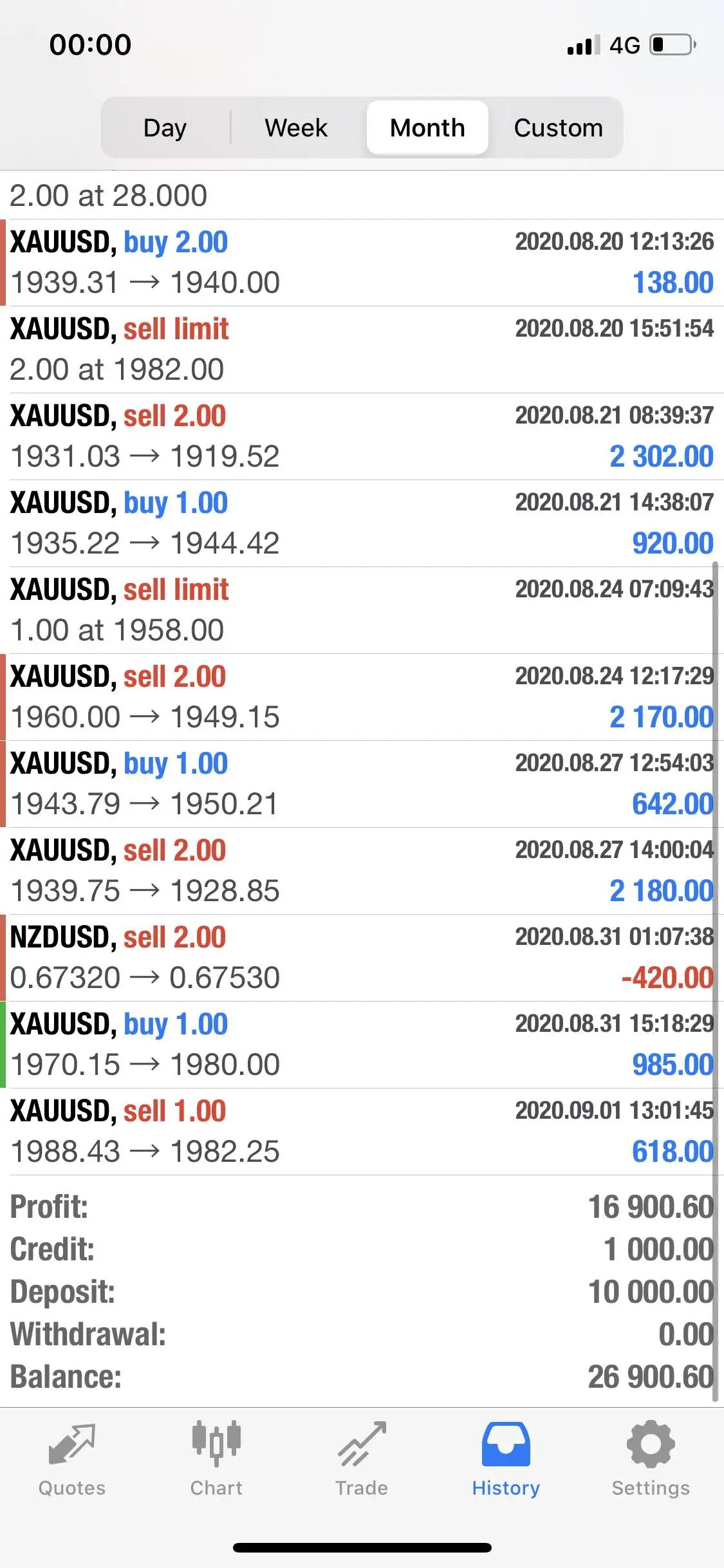
Task: Go to the Chart tab
Action: 216,1459
